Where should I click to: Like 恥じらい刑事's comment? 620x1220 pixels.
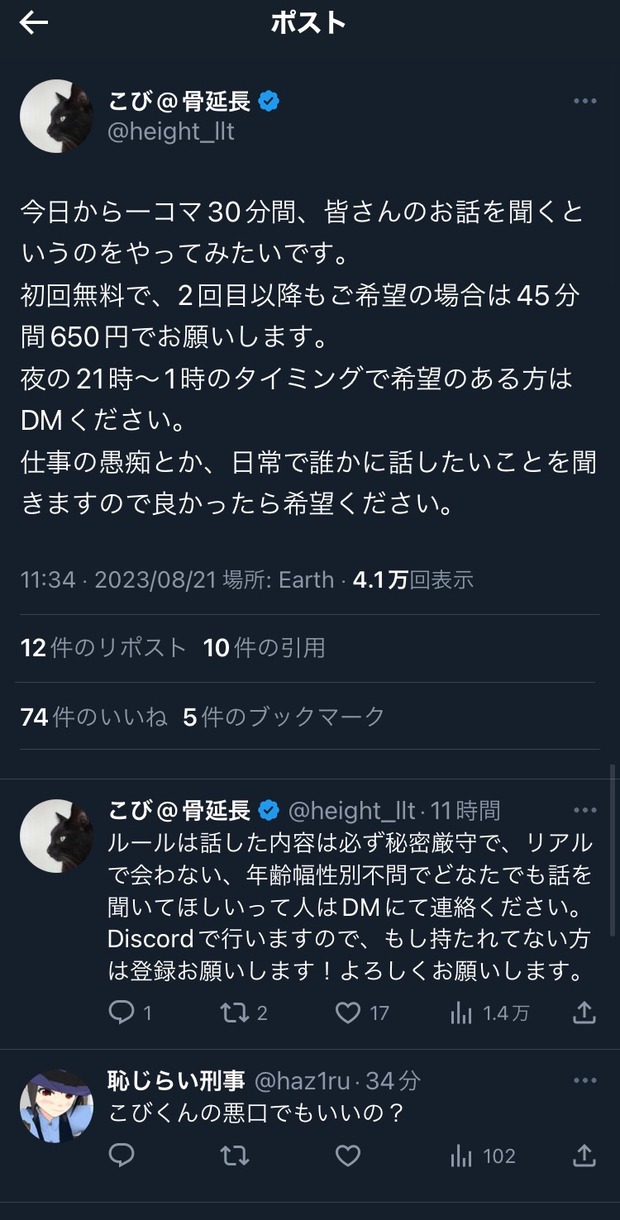point(348,1156)
